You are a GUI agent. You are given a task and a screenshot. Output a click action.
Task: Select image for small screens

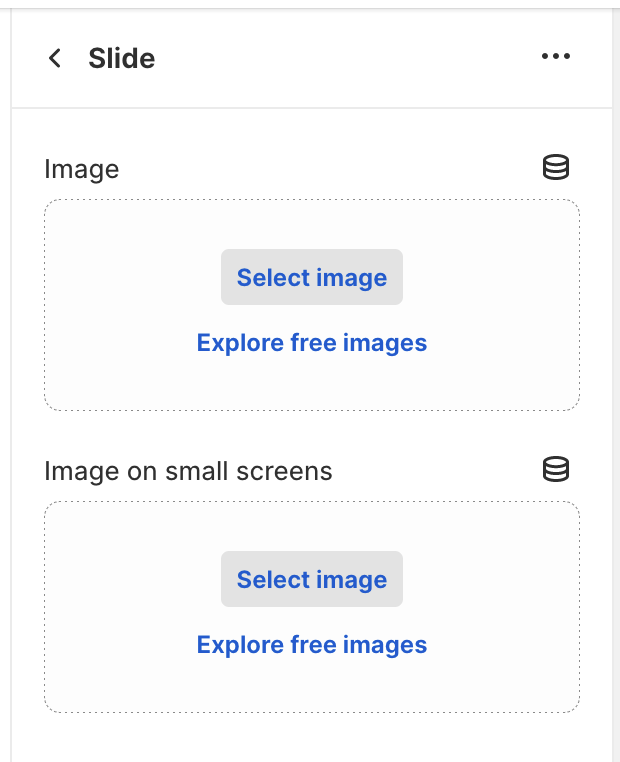[311, 579]
